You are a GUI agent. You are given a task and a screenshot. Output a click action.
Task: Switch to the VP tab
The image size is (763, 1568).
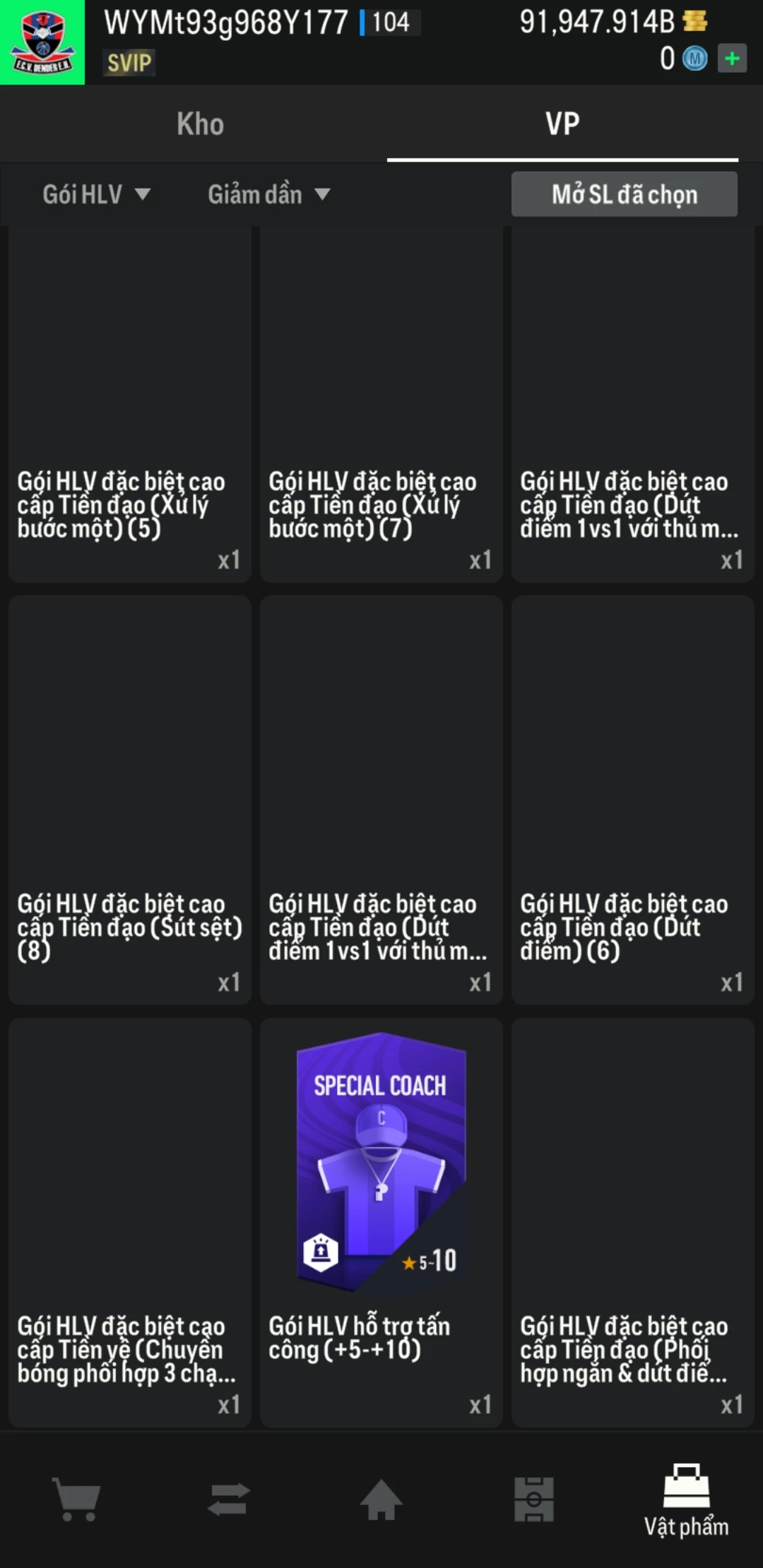[x=562, y=124]
